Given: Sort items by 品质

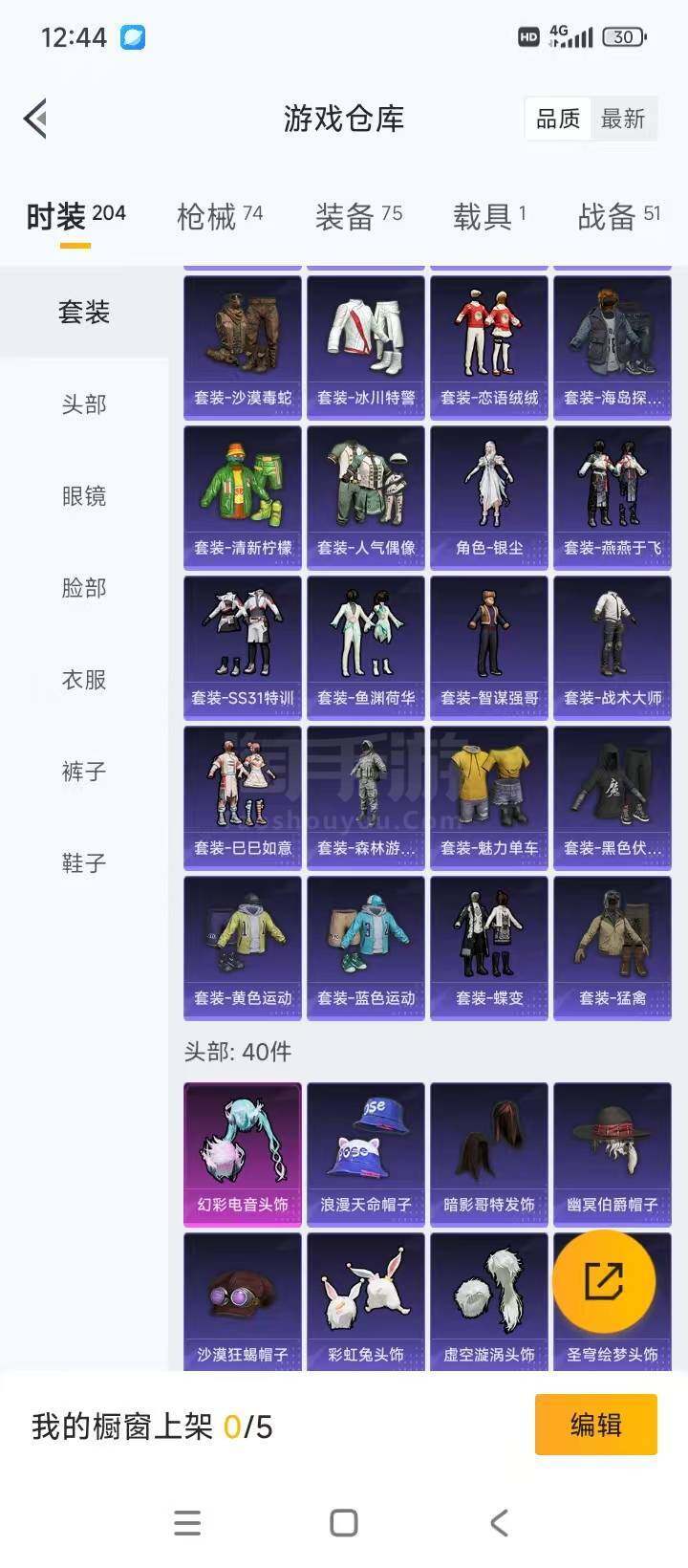Looking at the screenshot, I should [558, 119].
